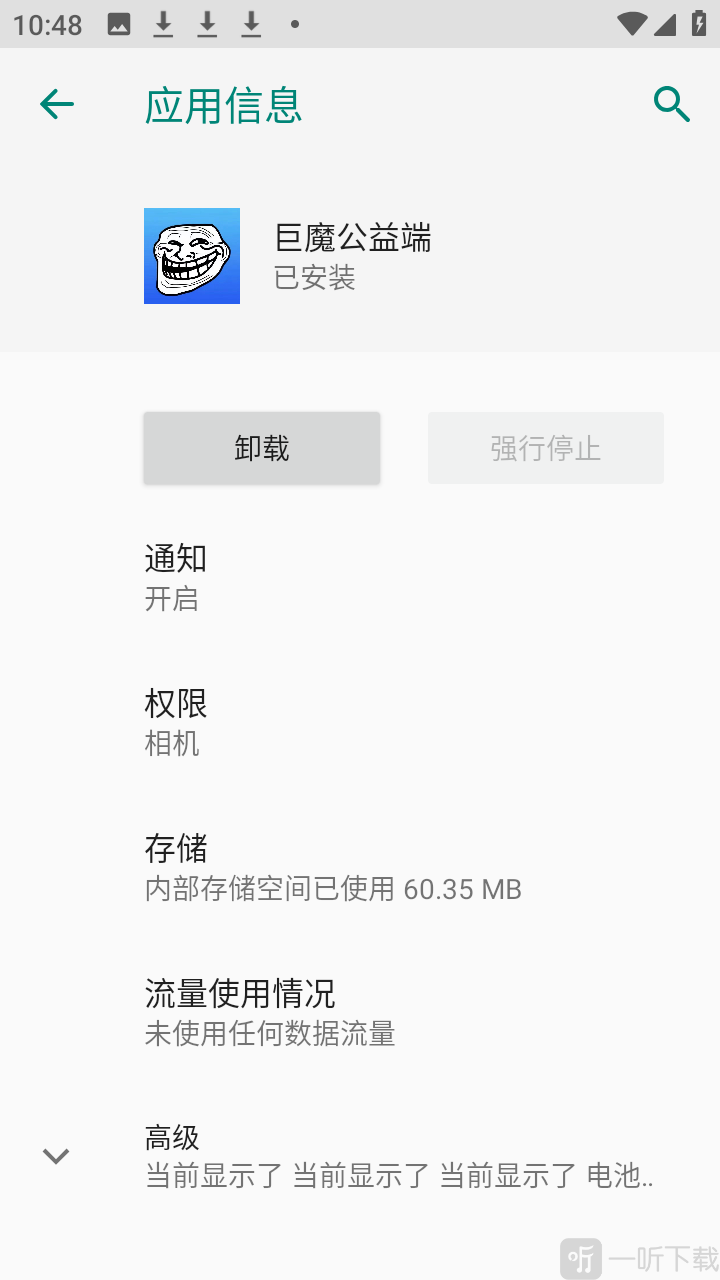The width and height of the screenshot is (720, 1280).
Task: Open the 通知 notification settings entry
Action: tap(360, 577)
